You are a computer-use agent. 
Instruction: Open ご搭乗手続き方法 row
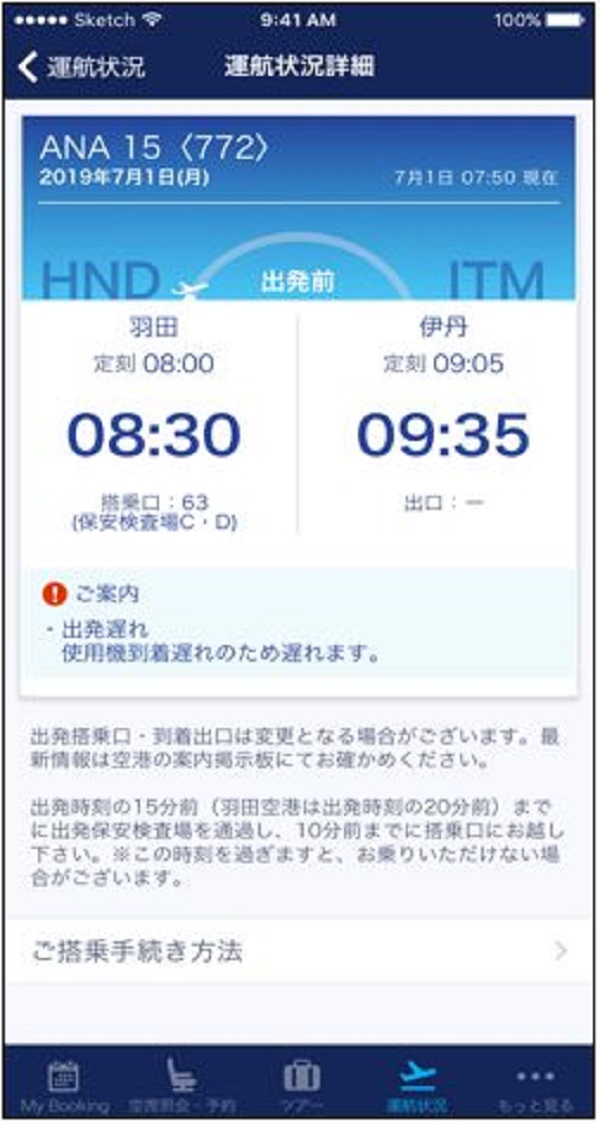tap(300, 950)
